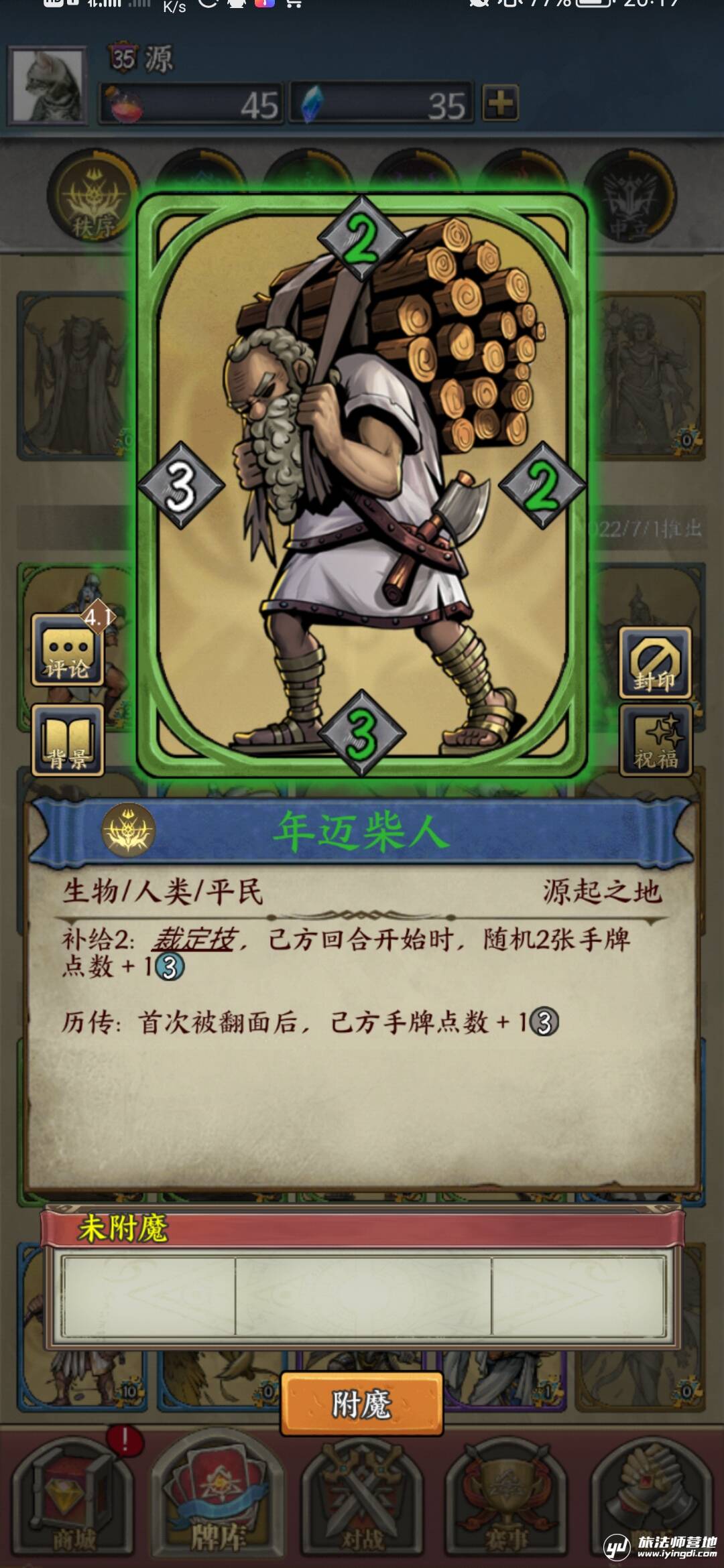The height and width of the screenshot is (1568, 724).
Task: Add more crystals with the plus button
Action: (x=500, y=103)
